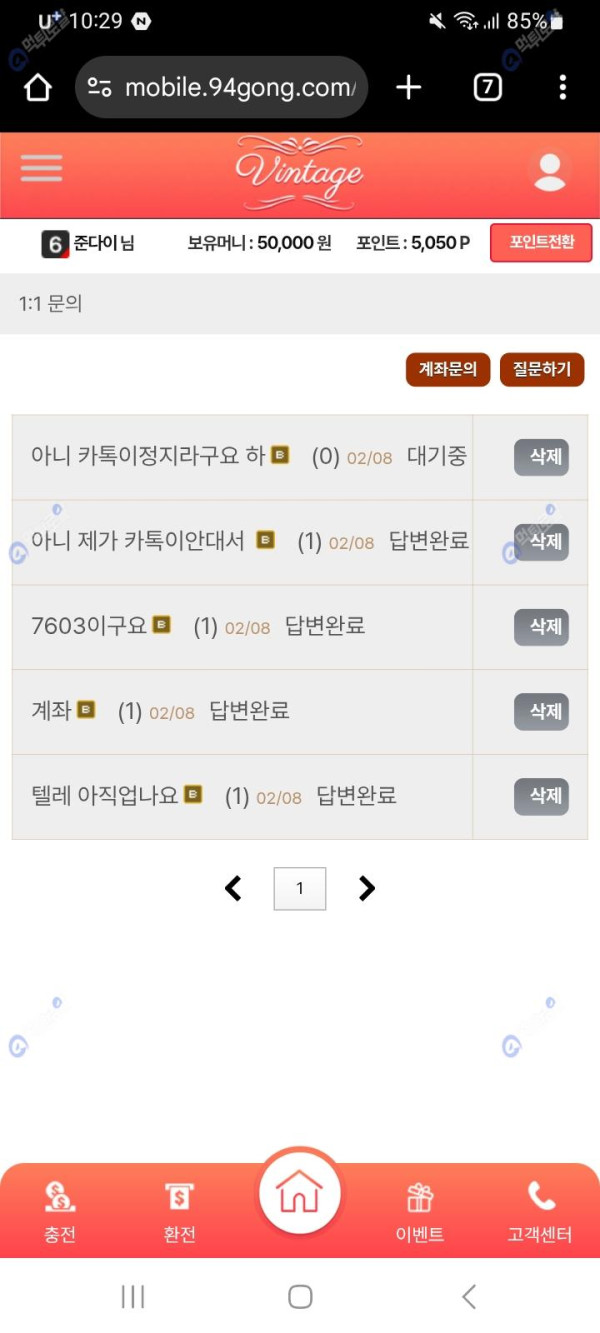Open the inquiry '아니 제가 카톡이안대서'
This screenshot has width=600, height=1333.
pos(138,542)
